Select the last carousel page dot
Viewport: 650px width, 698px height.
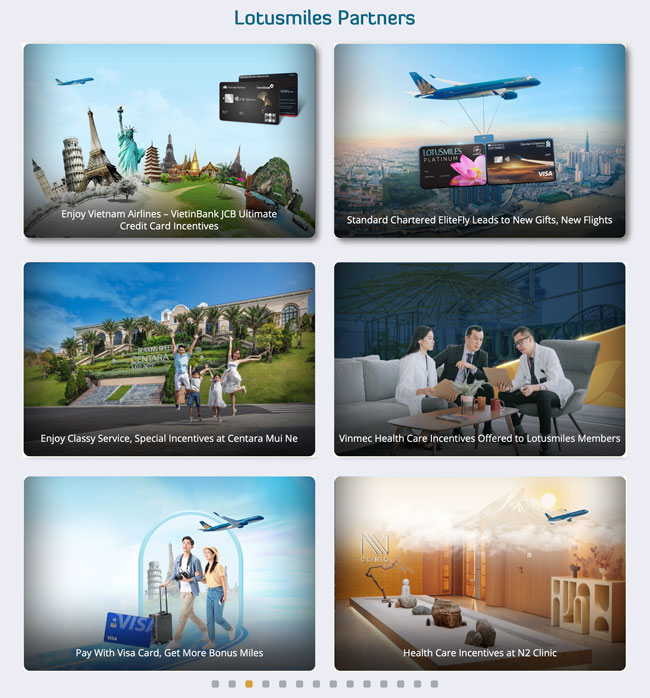coord(434,684)
